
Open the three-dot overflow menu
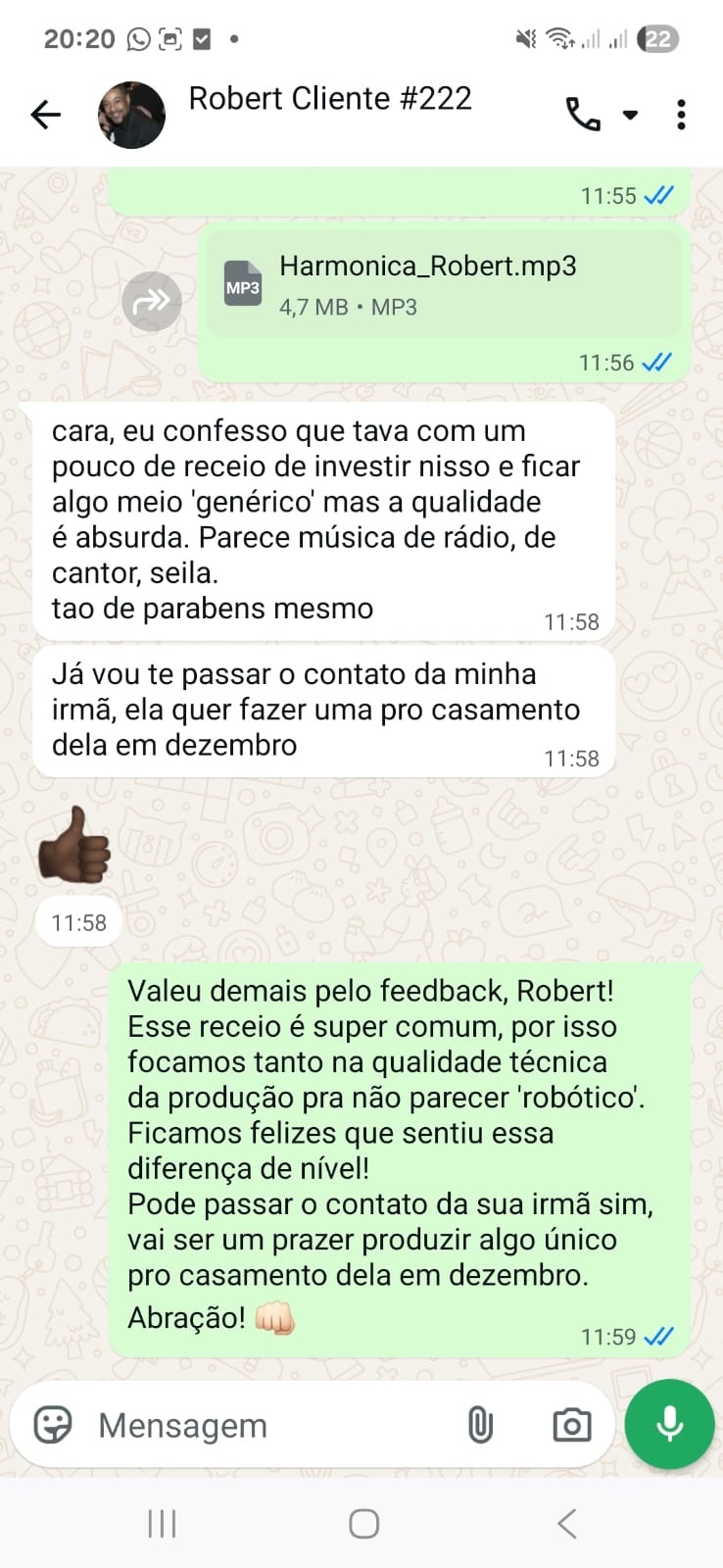(680, 114)
